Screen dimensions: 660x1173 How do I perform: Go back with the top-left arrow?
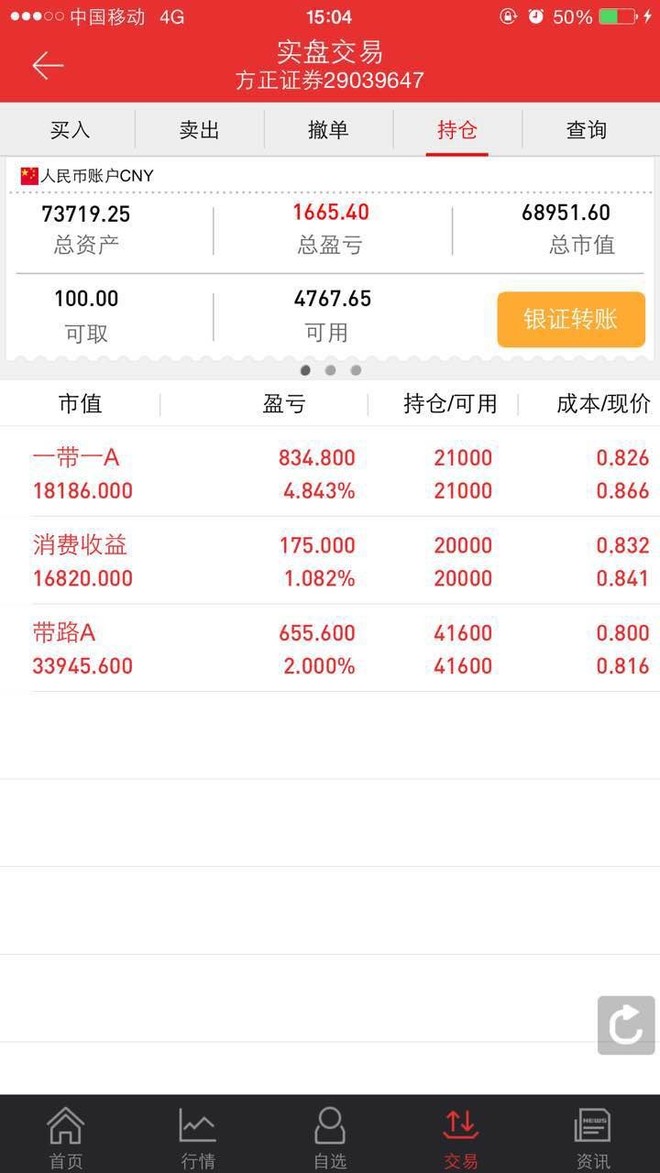[x=48, y=66]
